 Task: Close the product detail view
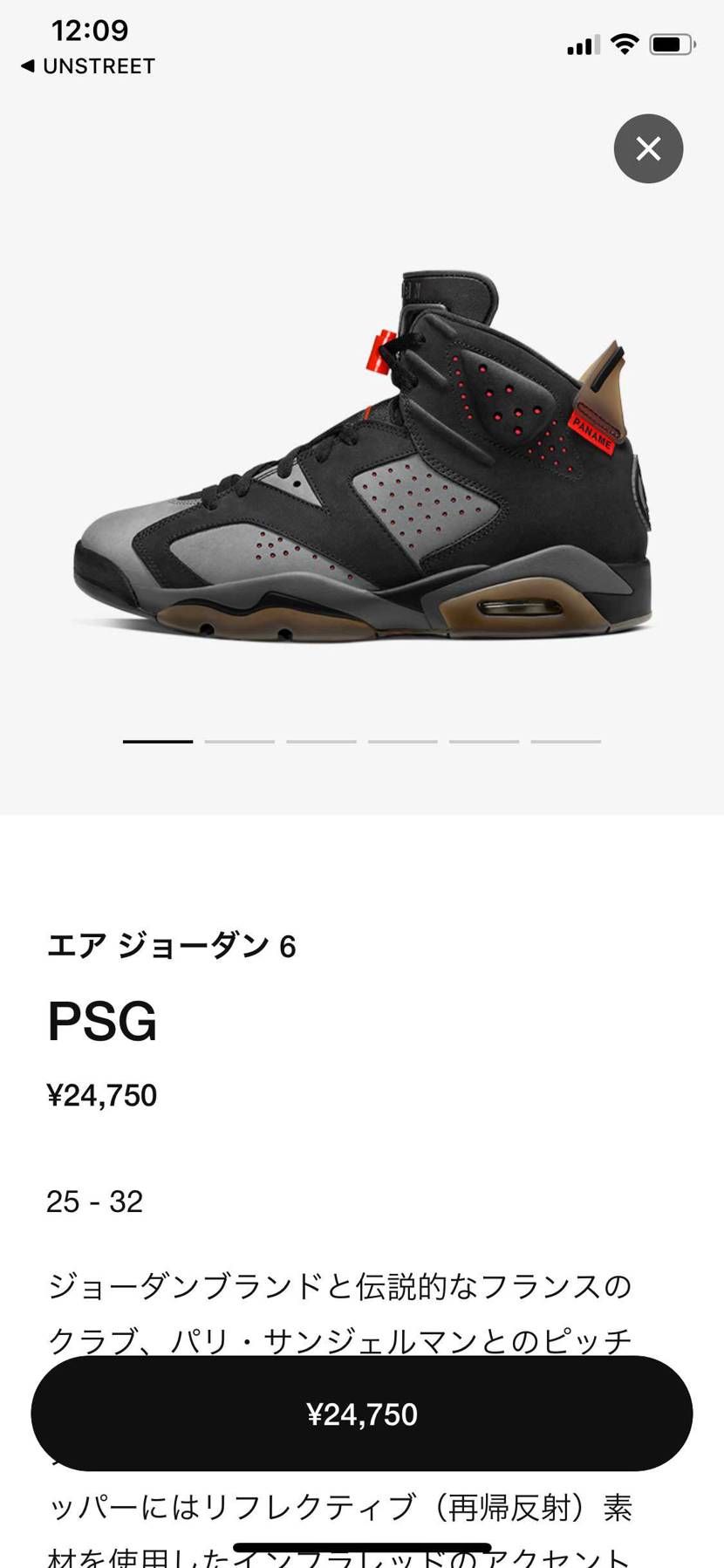tap(648, 148)
